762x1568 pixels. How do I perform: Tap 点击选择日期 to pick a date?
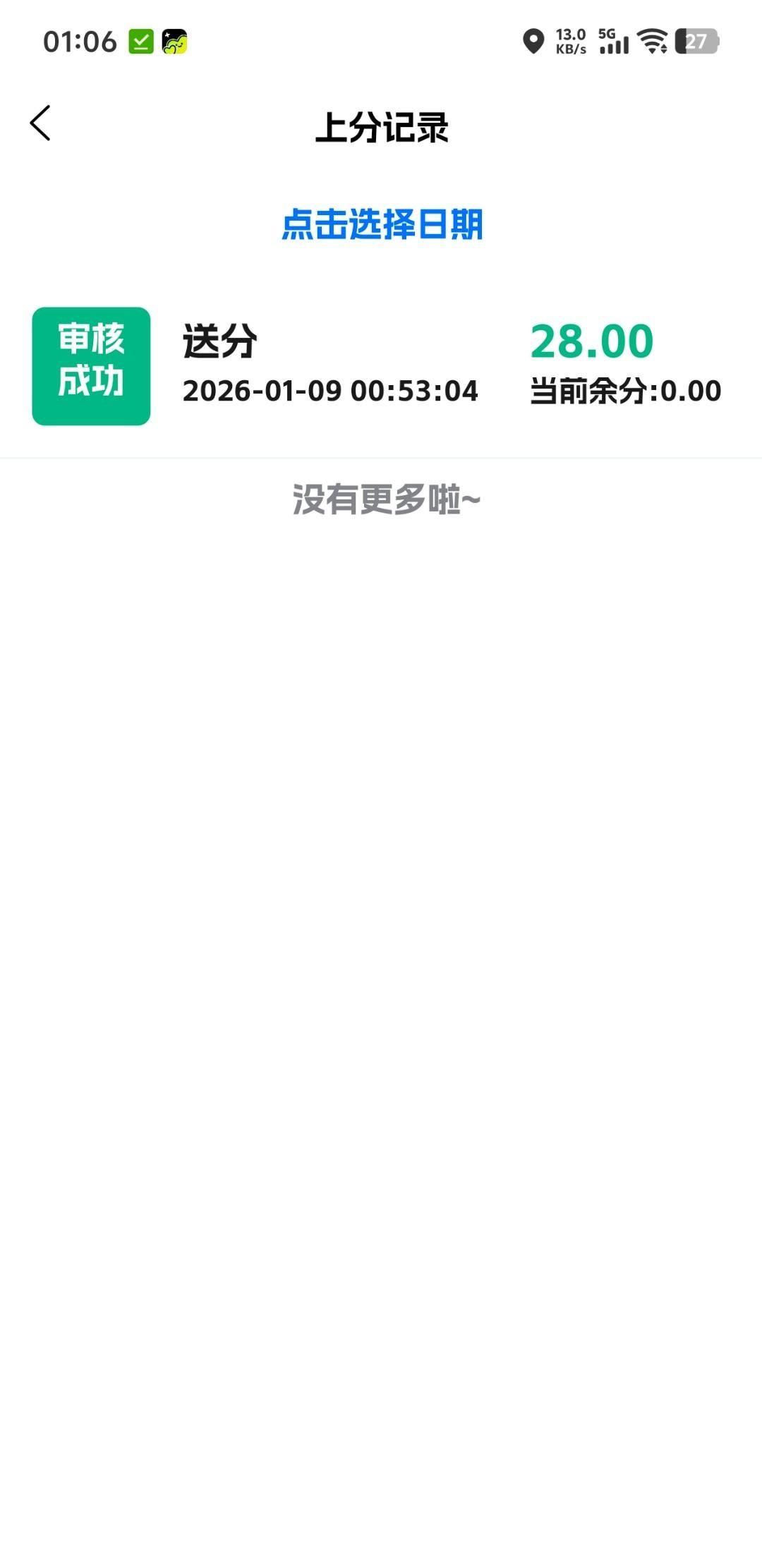[382, 224]
